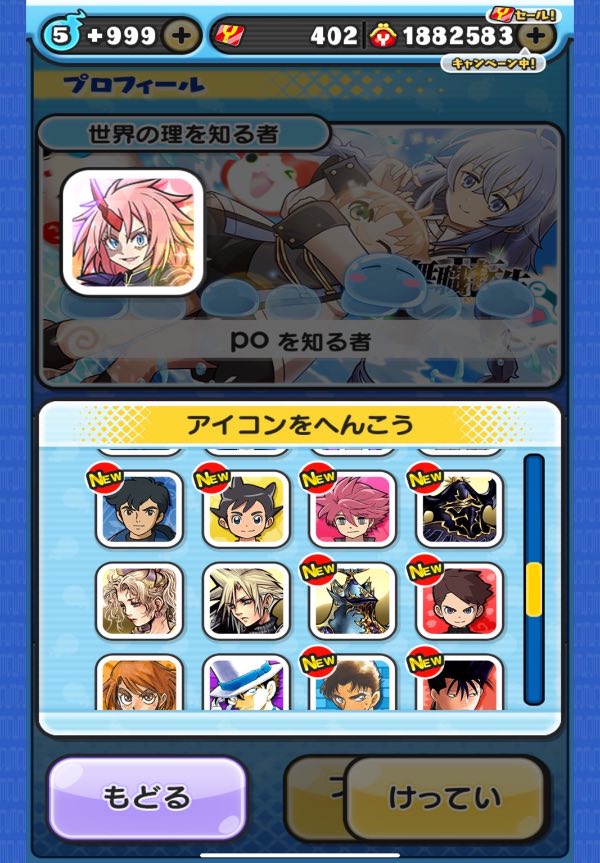Select the orange-haired character icon

(x=140, y=685)
